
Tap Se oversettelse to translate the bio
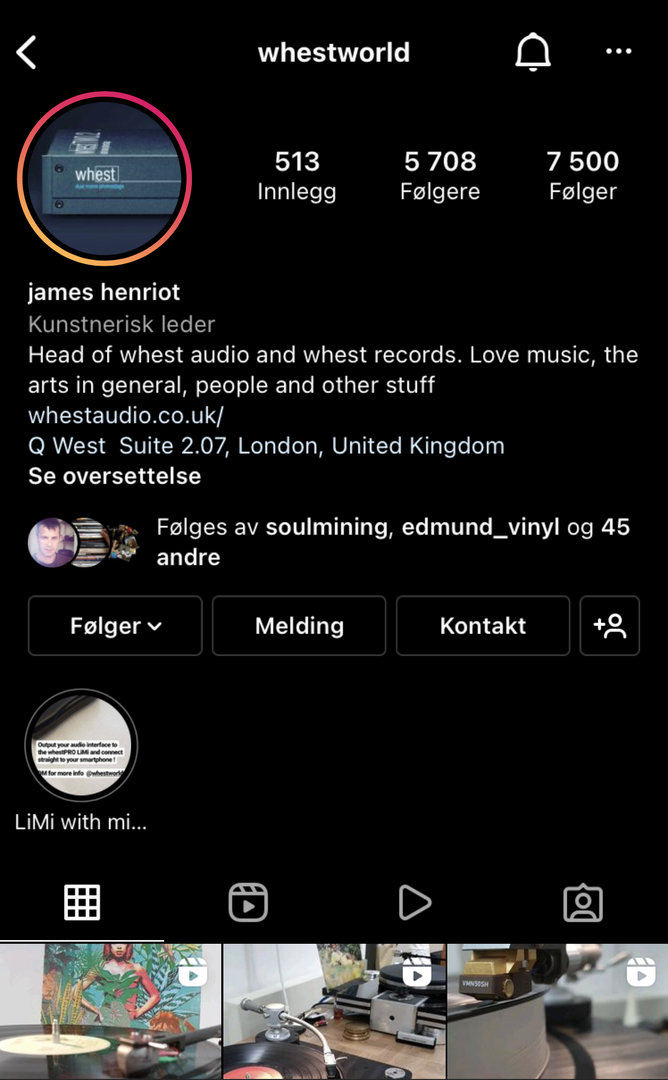click(114, 476)
